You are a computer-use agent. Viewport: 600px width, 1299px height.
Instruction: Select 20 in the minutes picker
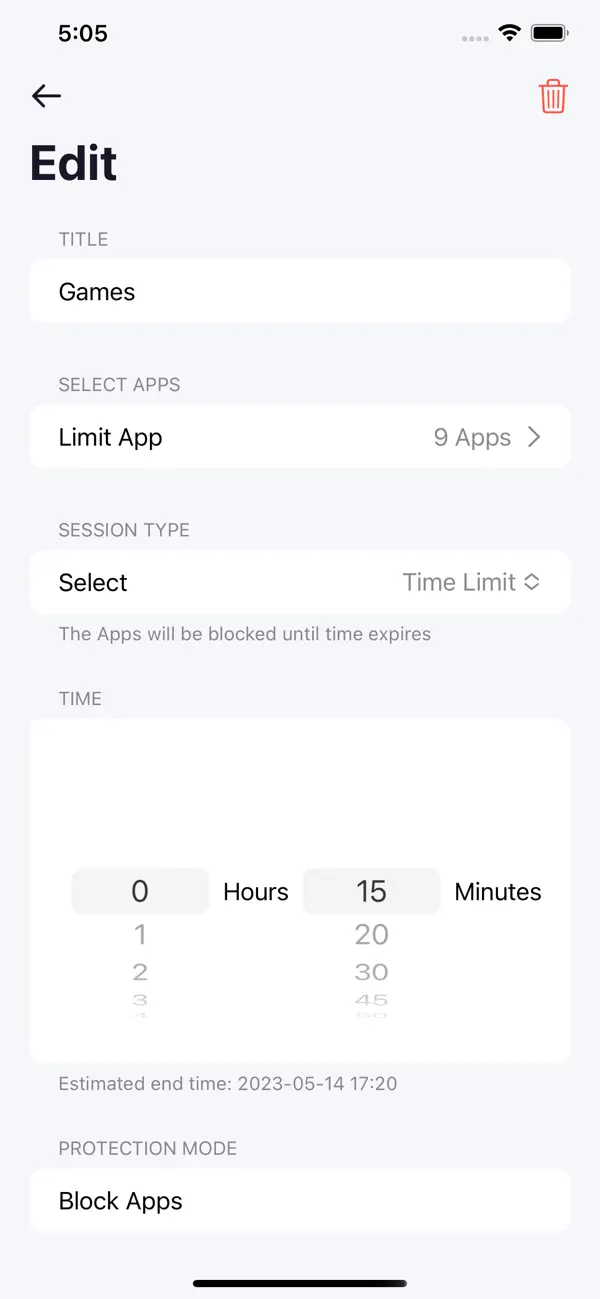coord(371,934)
